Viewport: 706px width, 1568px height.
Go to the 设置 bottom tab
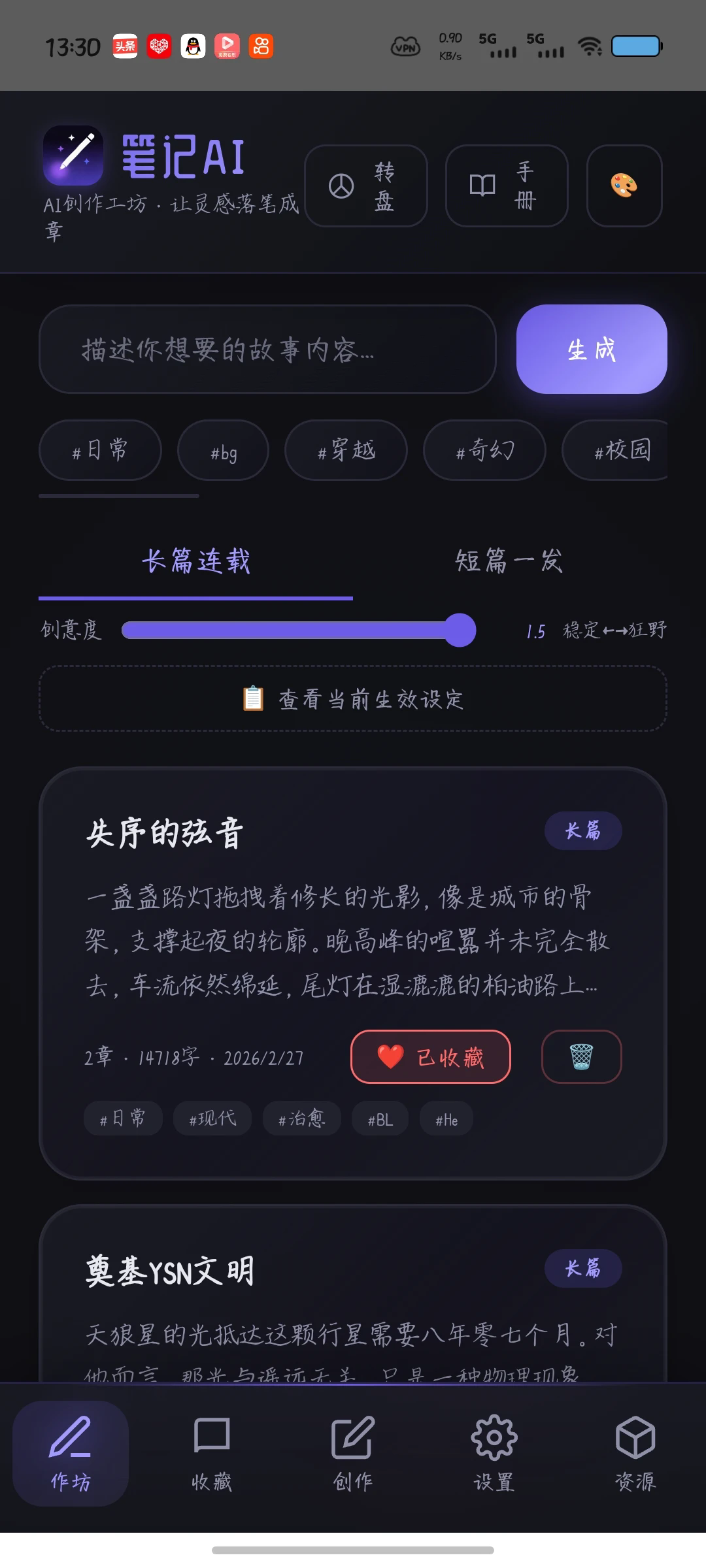(x=494, y=1453)
